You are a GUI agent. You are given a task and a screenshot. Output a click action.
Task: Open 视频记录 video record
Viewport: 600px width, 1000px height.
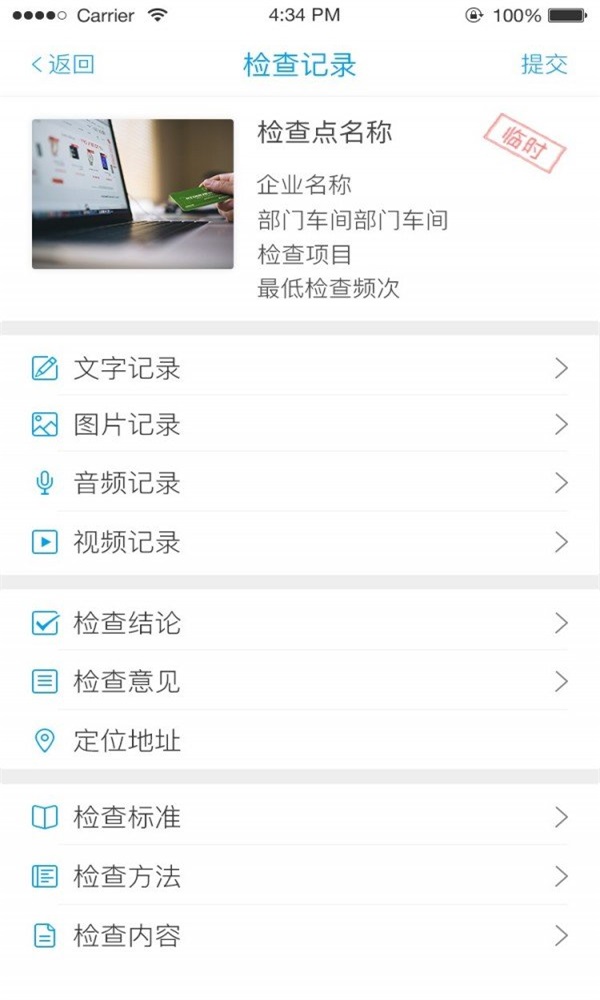coord(300,542)
